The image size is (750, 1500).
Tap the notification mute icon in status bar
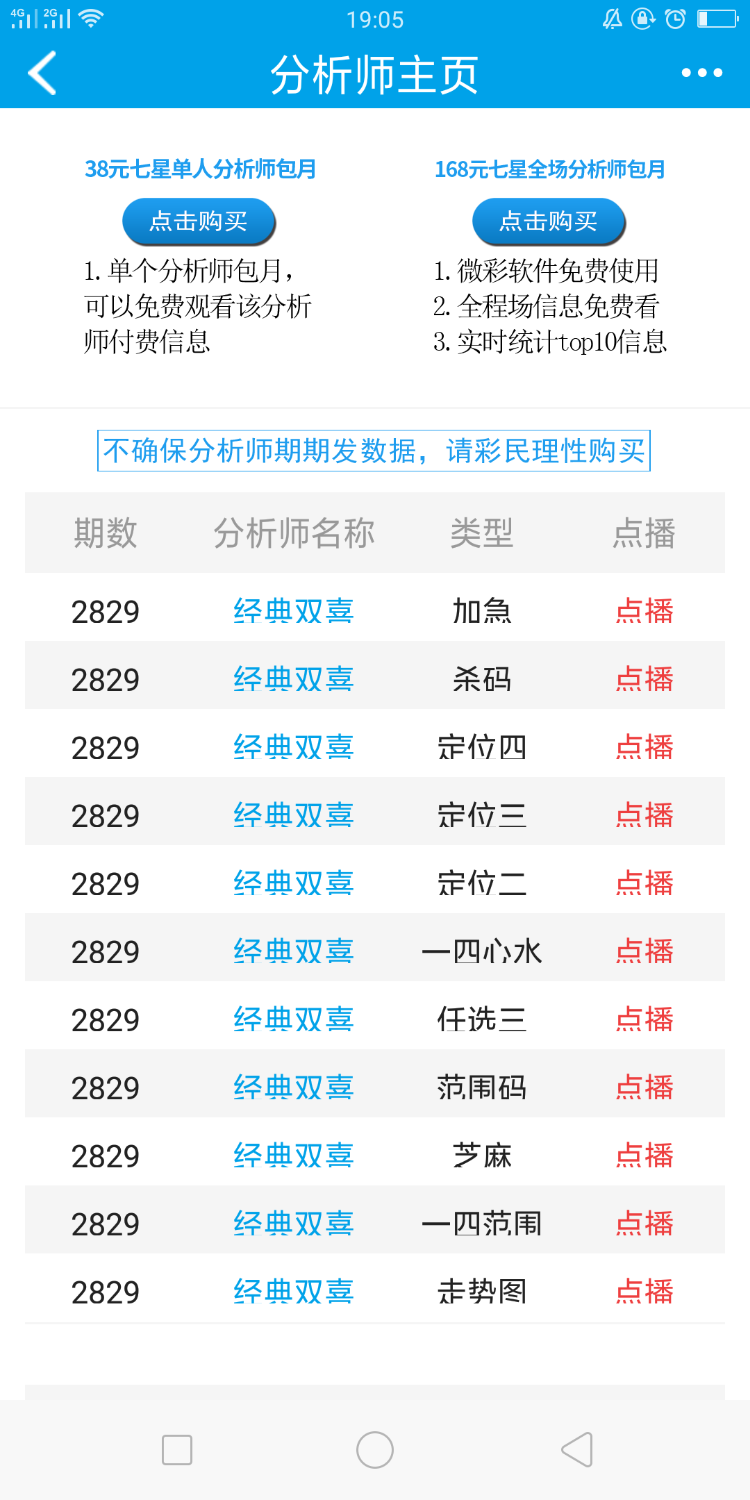(613, 16)
